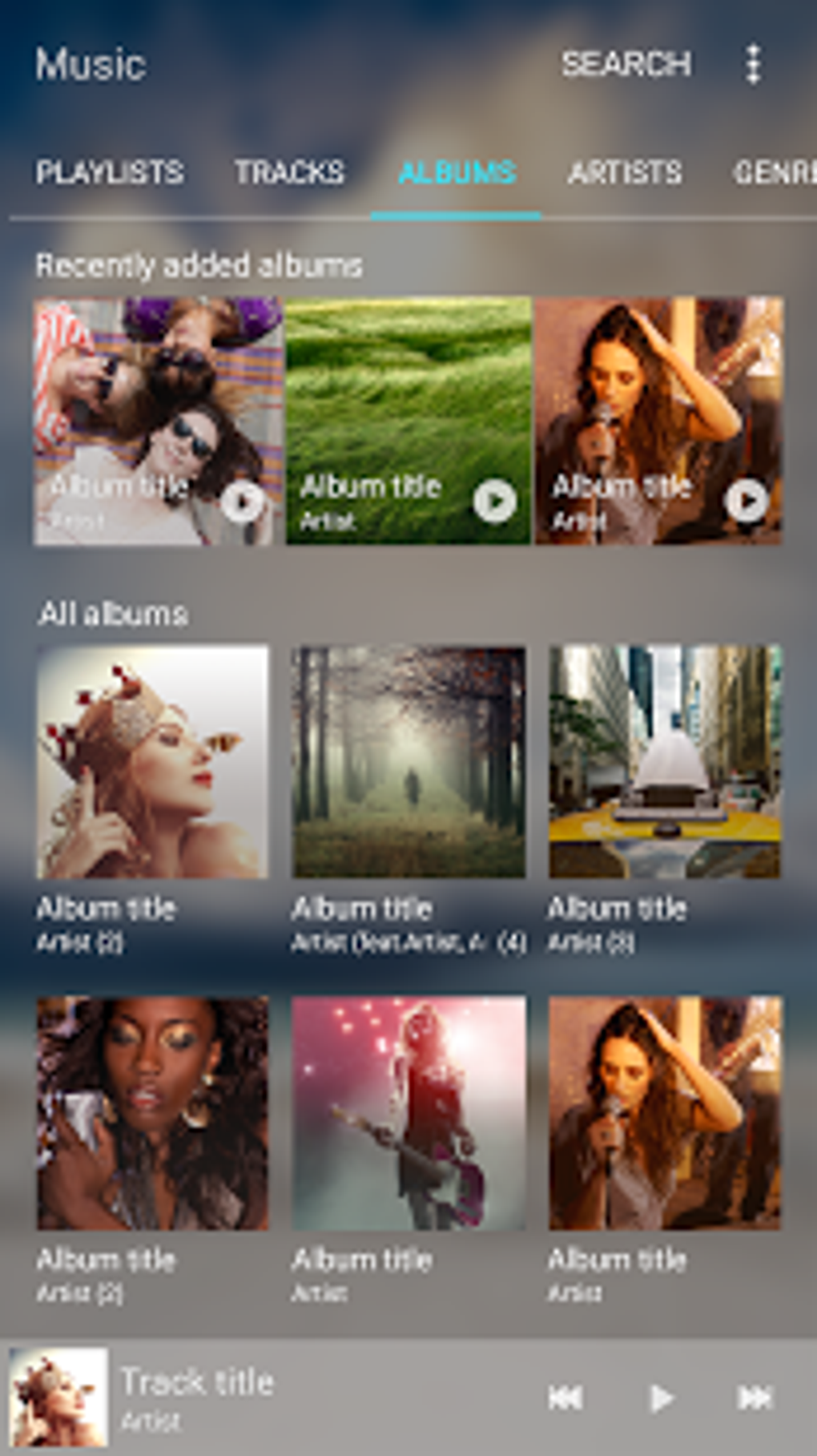Open the Genres tab
The width and height of the screenshot is (817, 1456).
(x=774, y=172)
